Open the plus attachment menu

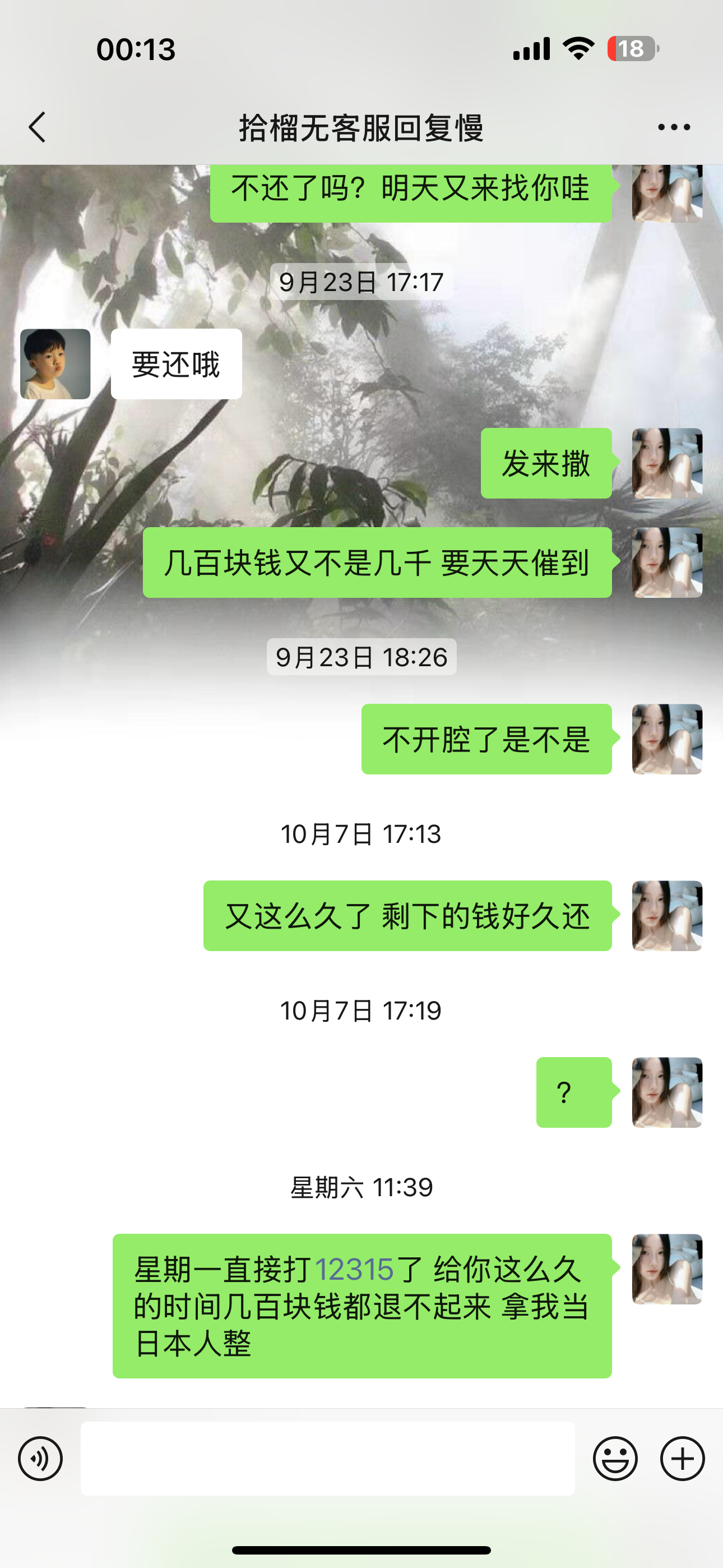682,1459
